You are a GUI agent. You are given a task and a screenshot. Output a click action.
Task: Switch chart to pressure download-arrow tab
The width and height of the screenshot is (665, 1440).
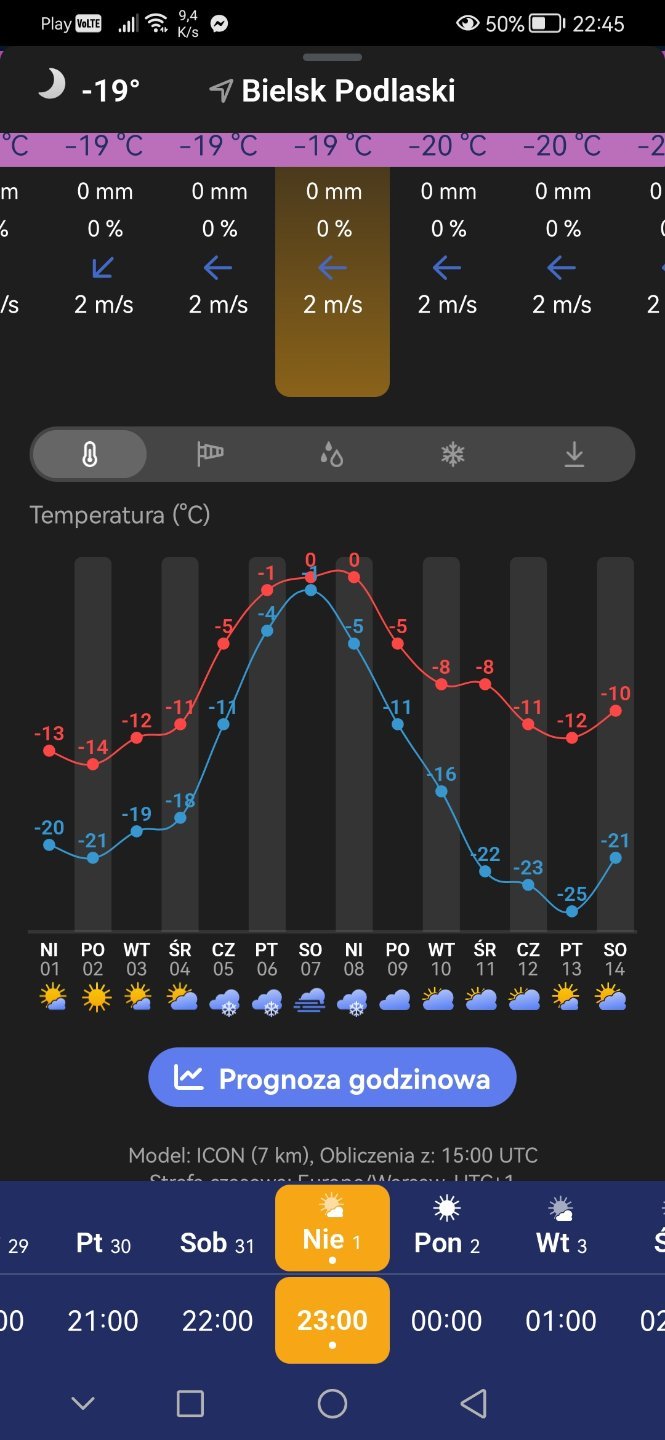(x=574, y=455)
